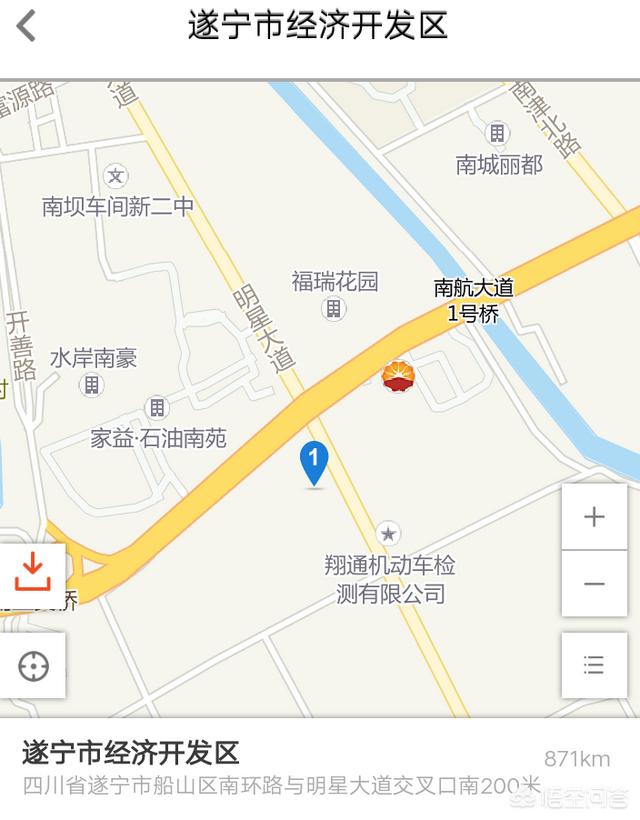
Task: Open the map list options button
Action: tap(594, 665)
